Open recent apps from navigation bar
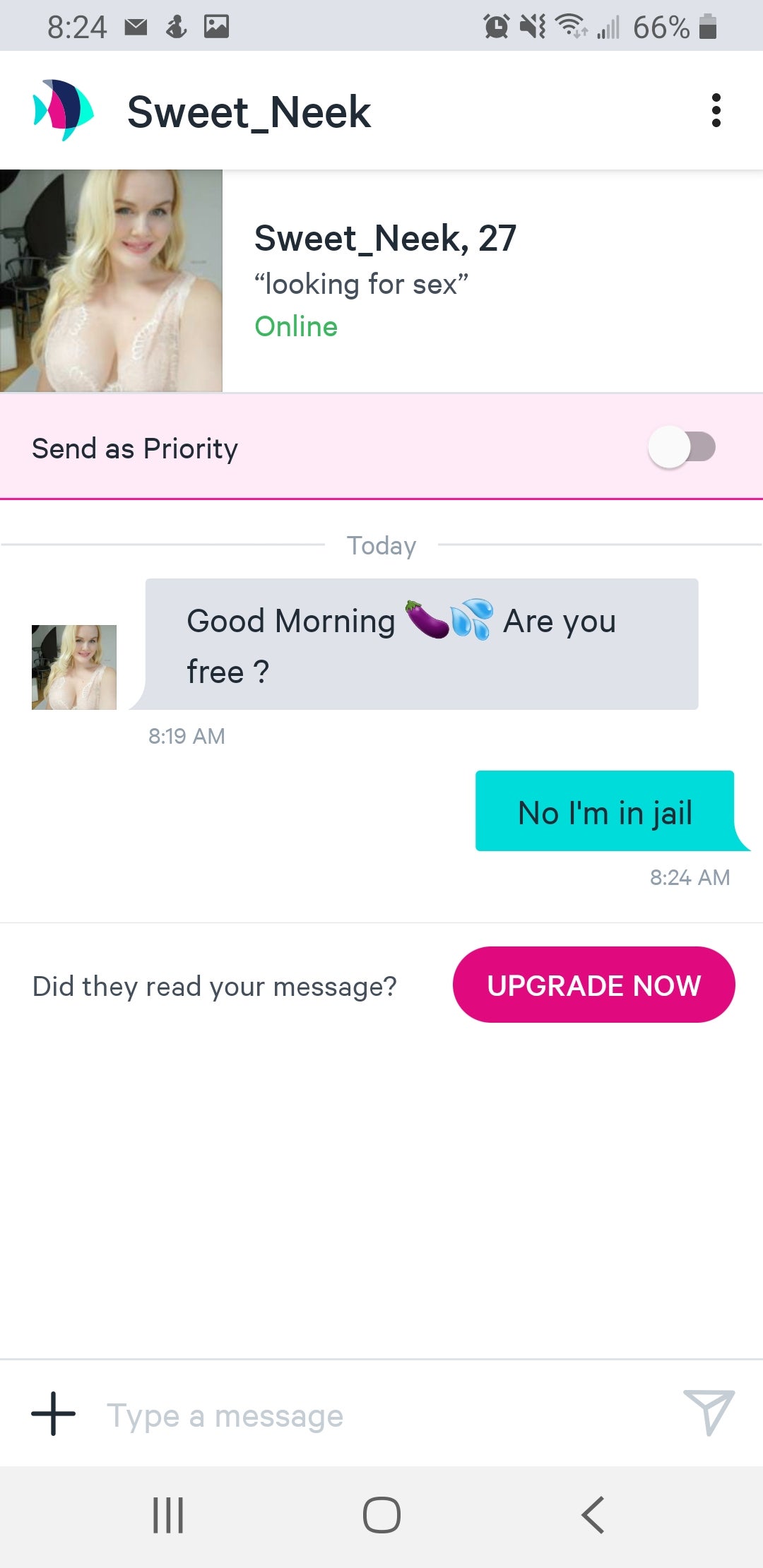 (168, 1515)
